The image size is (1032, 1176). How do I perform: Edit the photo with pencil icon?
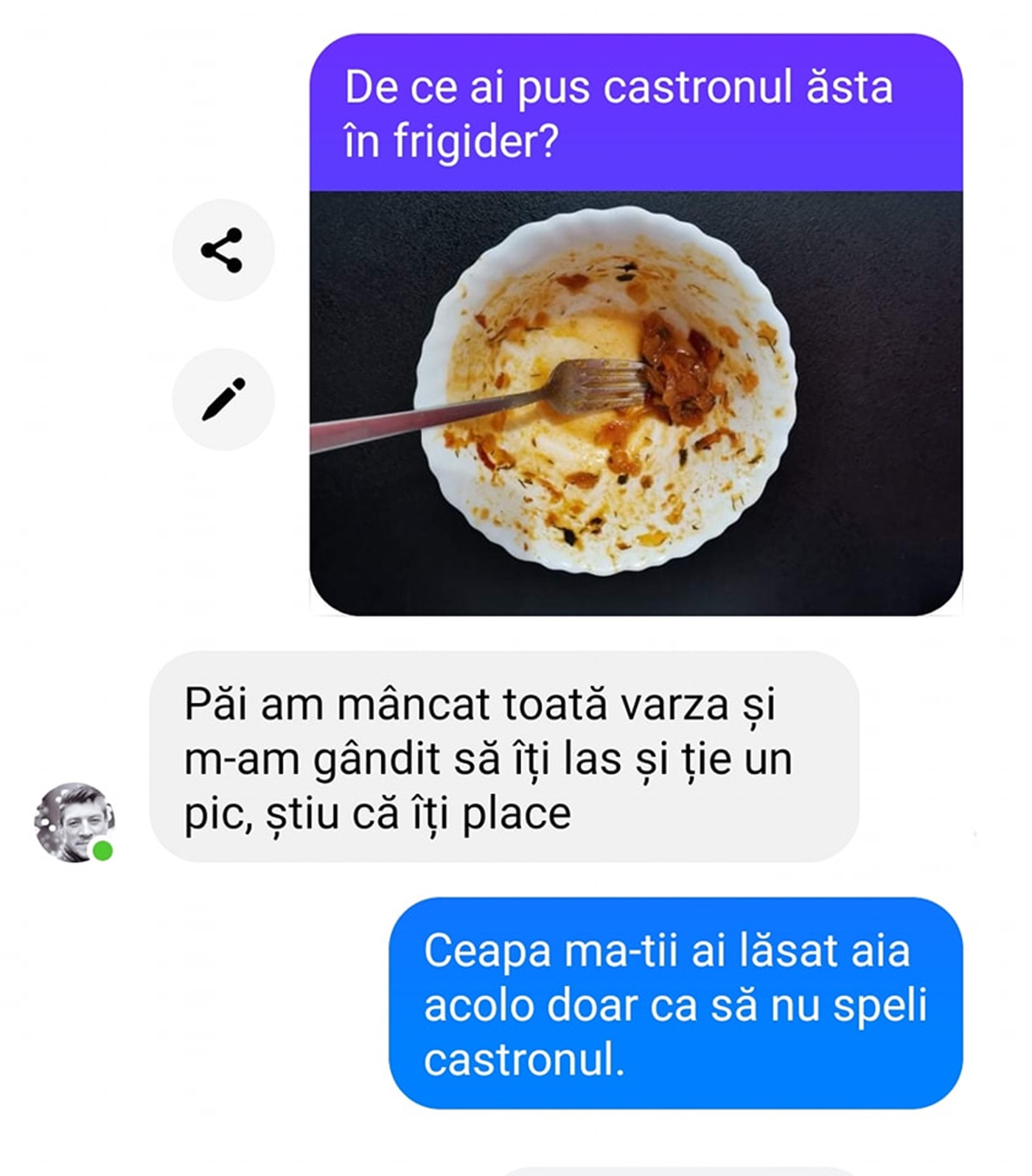pyautogui.click(x=223, y=399)
